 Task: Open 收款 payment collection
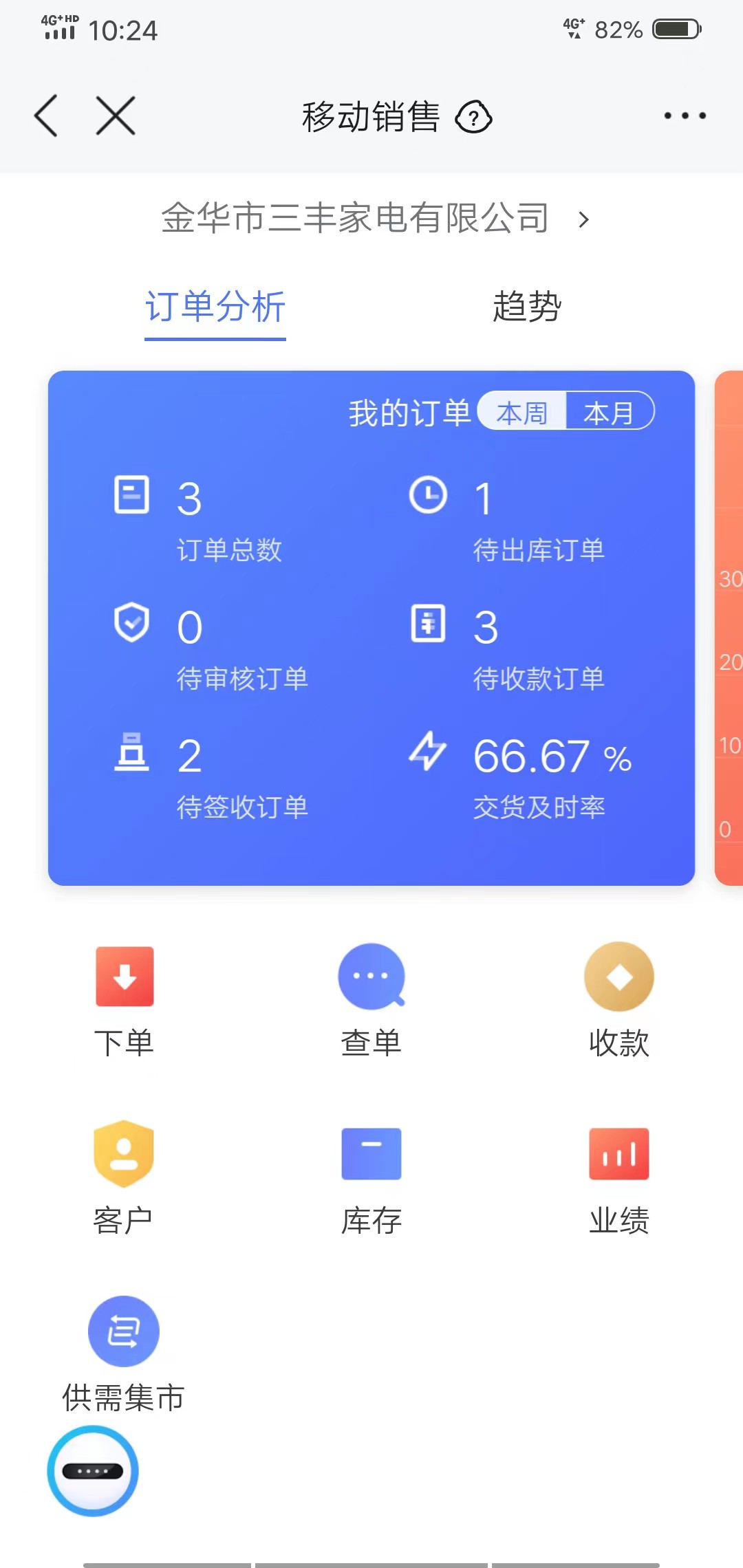tap(619, 1001)
